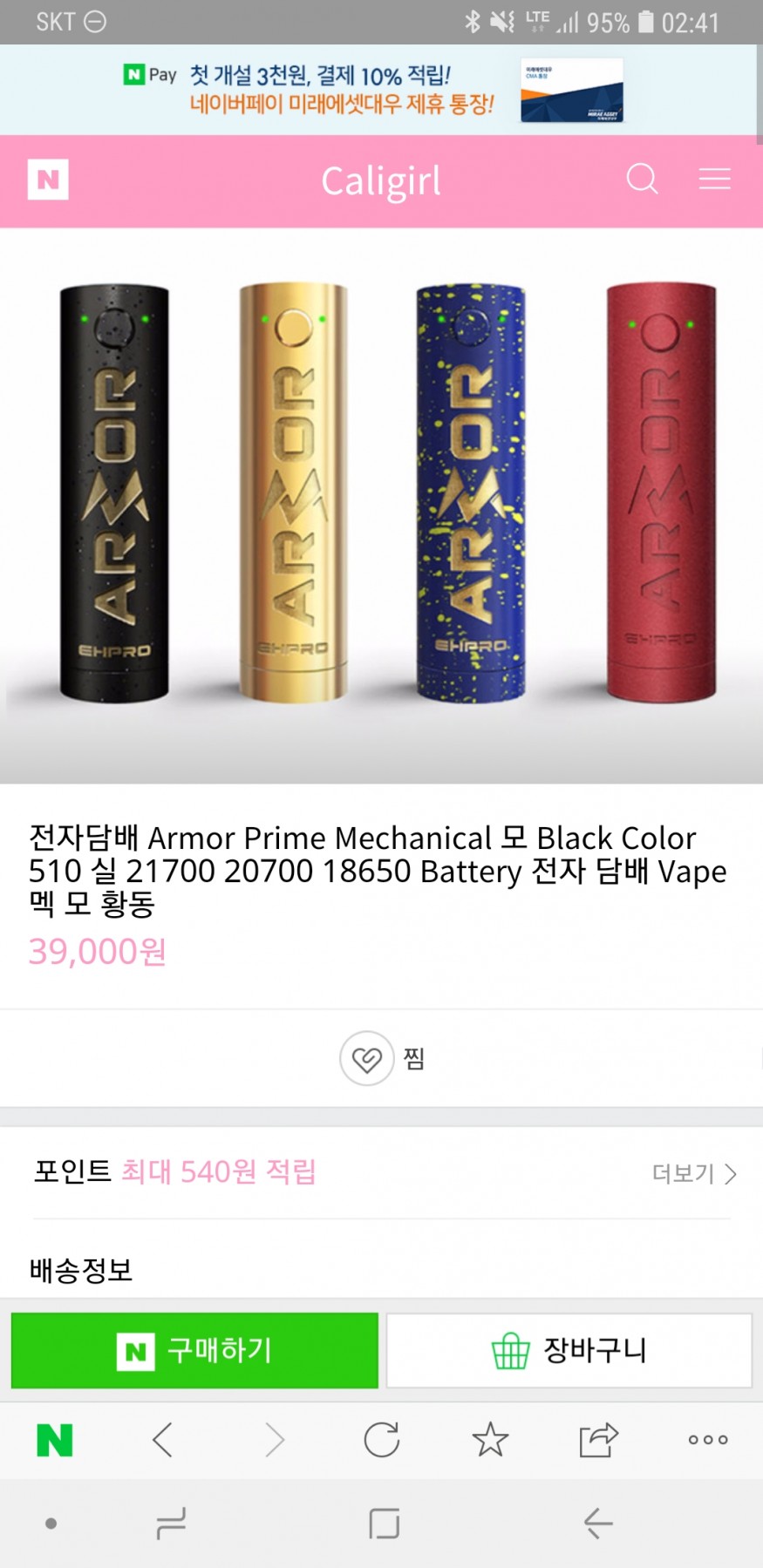Reload the current page
The width and height of the screenshot is (763, 1568).
[382, 1440]
